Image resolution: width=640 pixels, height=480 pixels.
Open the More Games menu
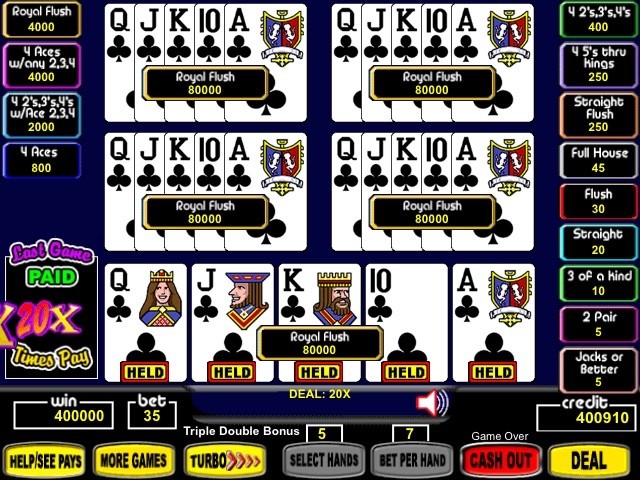click(136, 461)
